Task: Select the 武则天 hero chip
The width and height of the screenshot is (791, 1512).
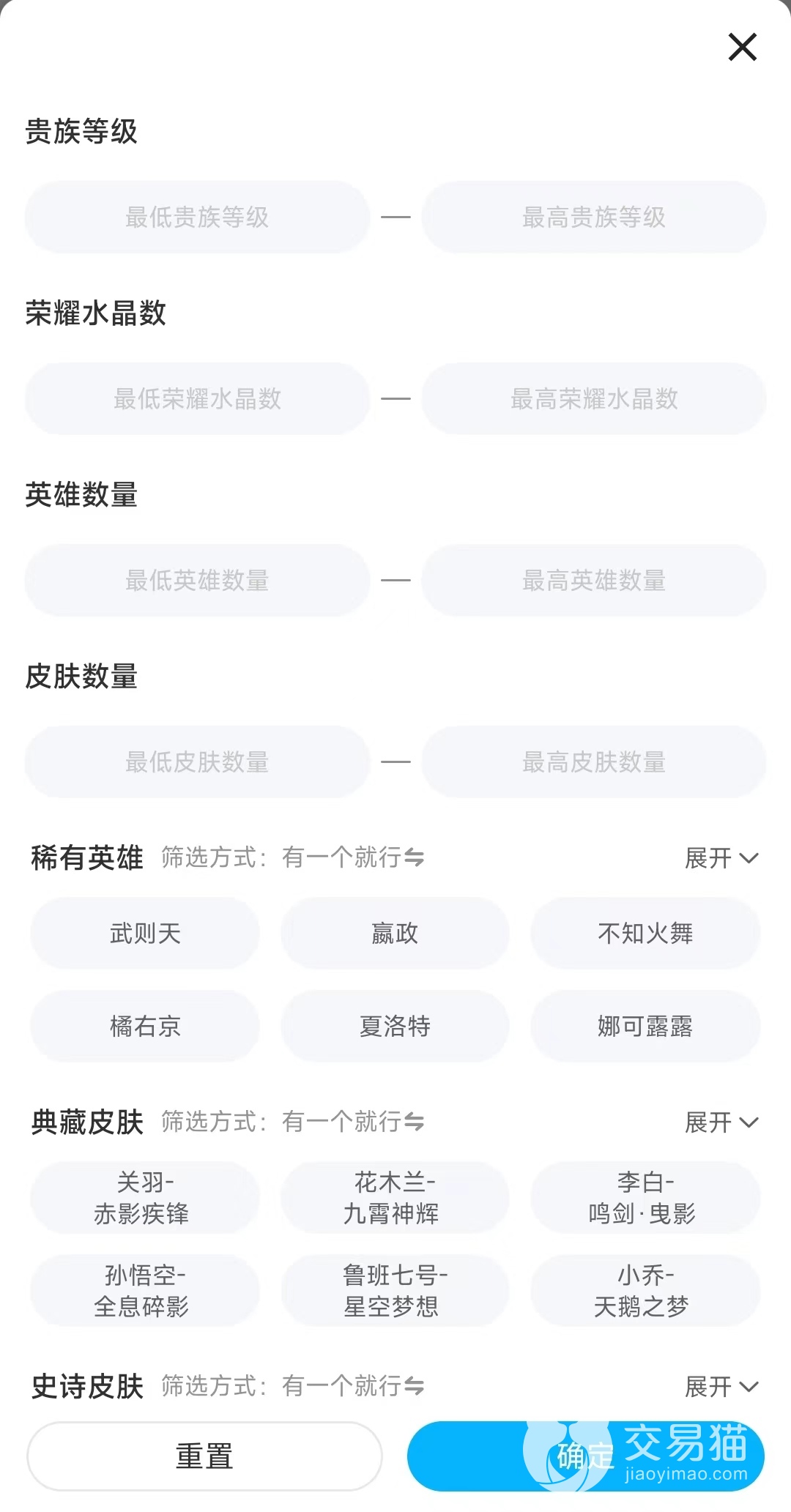Action: tap(145, 934)
